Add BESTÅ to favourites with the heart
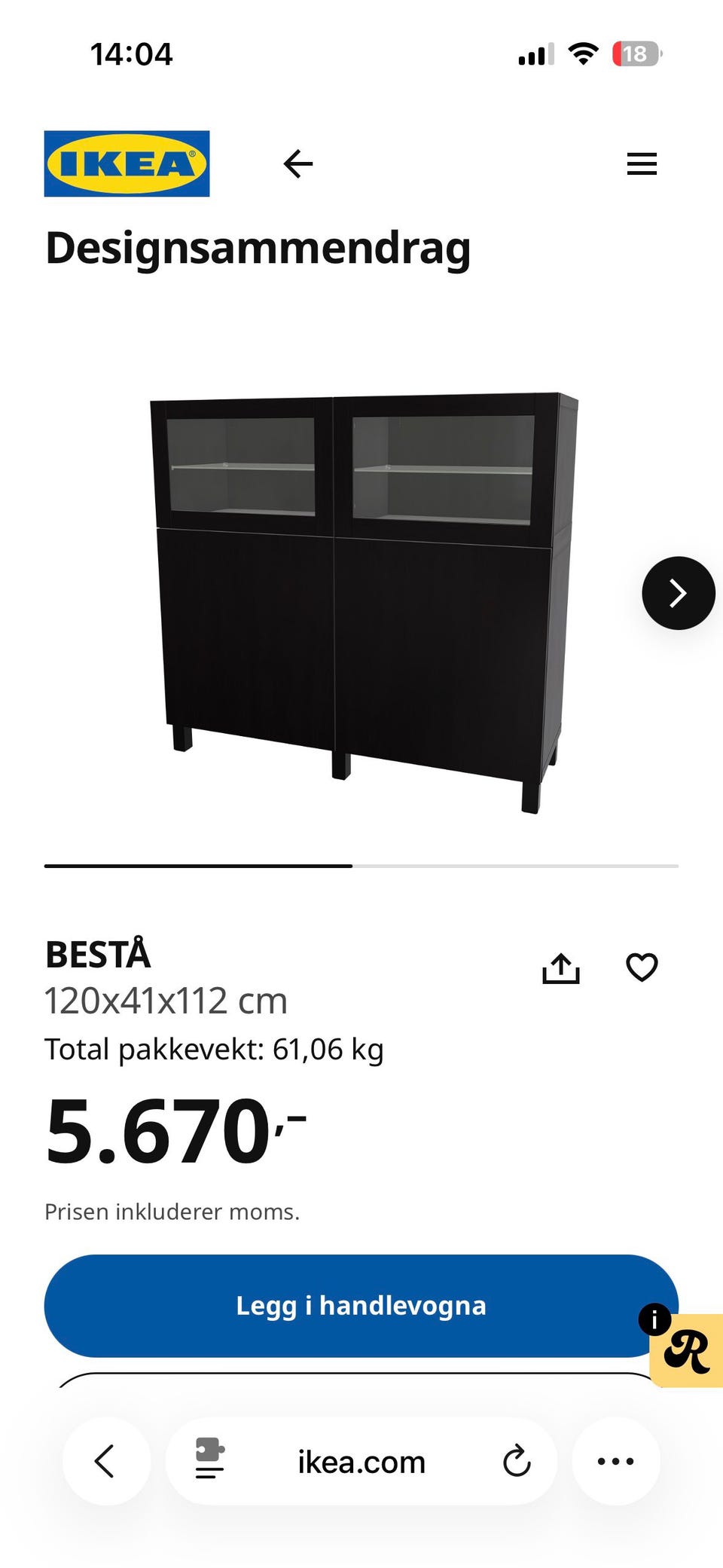Image resolution: width=723 pixels, height=1568 pixels. click(x=642, y=967)
